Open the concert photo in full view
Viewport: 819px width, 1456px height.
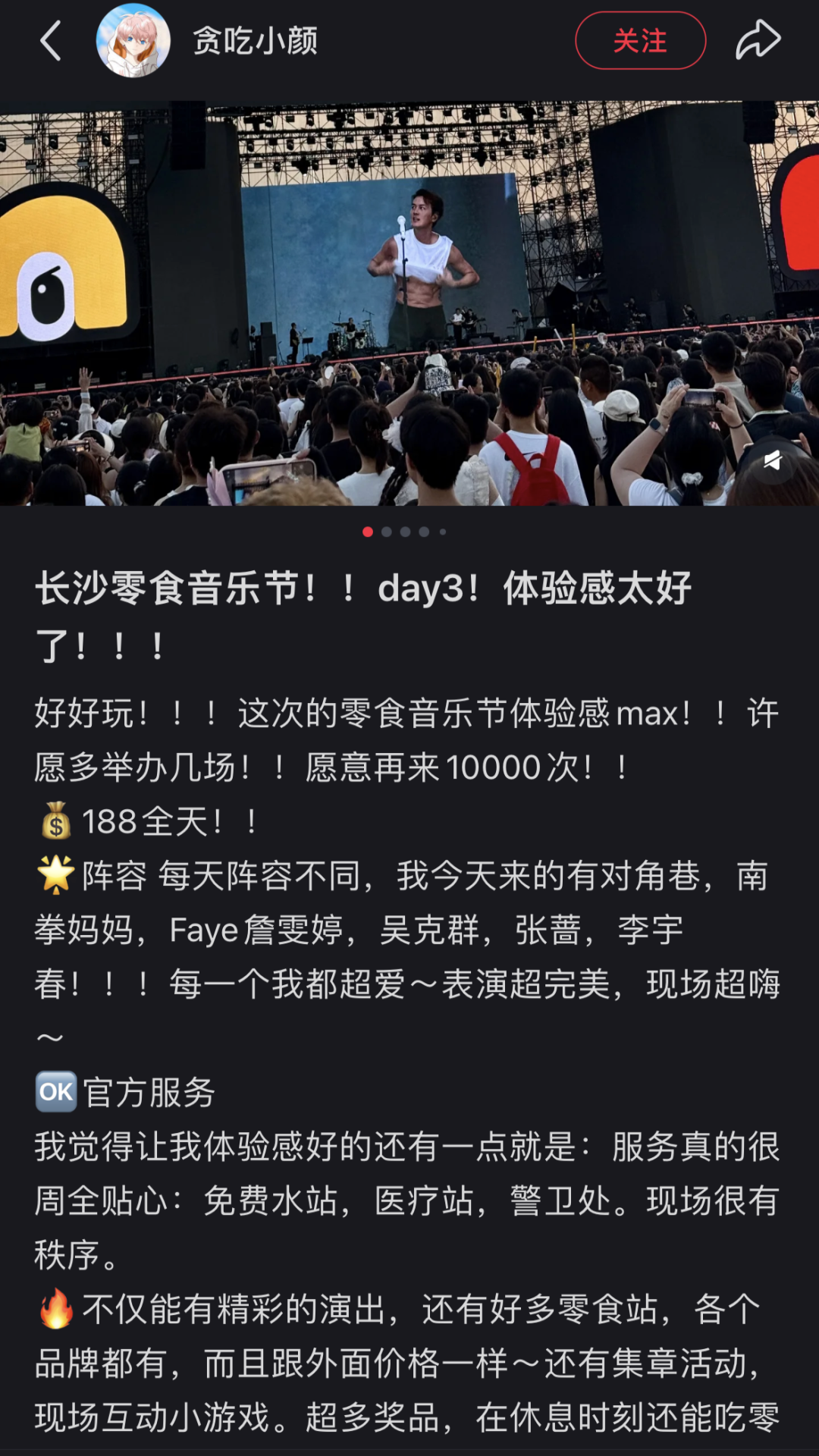[x=409, y=303]
